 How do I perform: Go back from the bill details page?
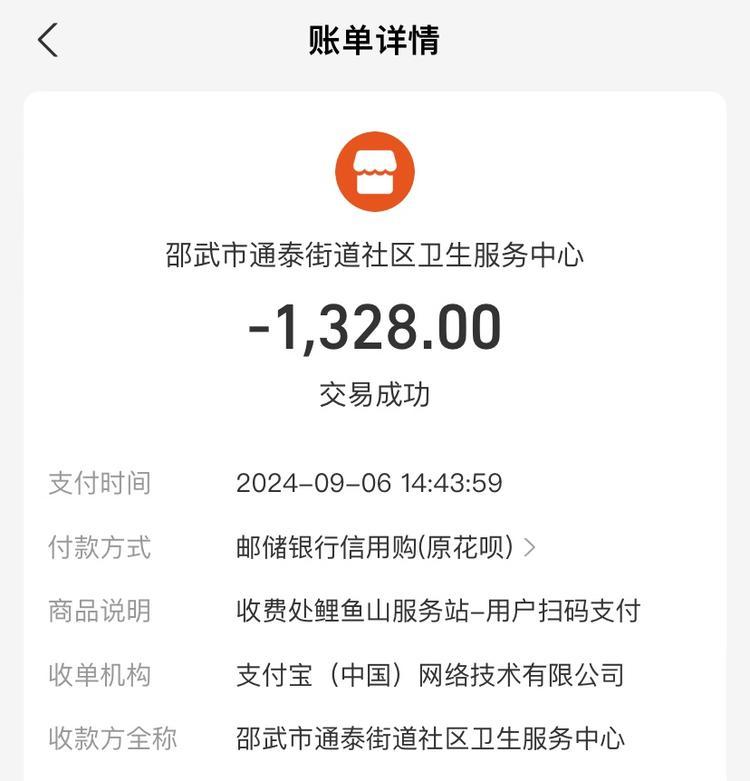[47, 40]
